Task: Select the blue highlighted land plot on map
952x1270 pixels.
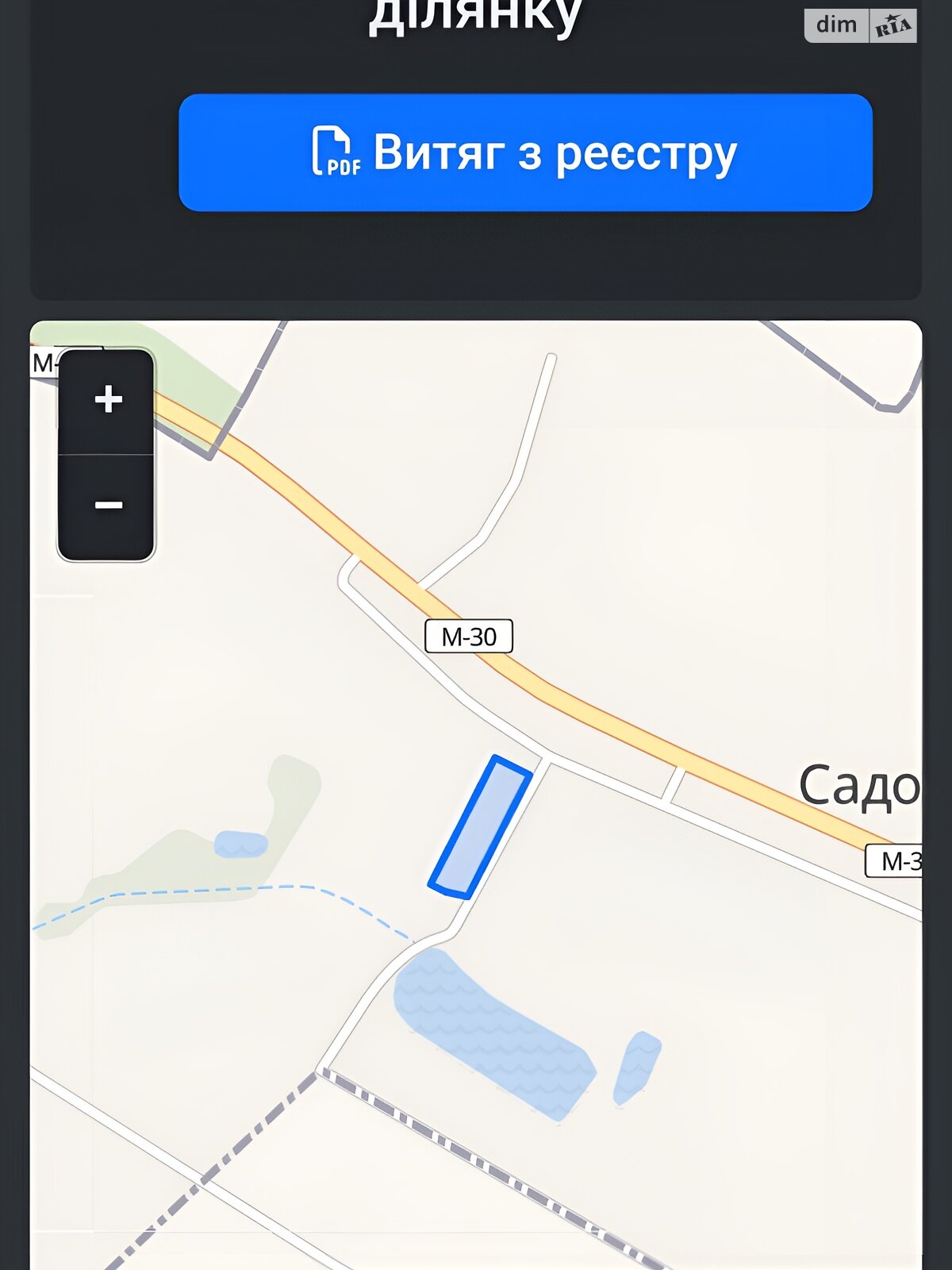Action: 481,828
